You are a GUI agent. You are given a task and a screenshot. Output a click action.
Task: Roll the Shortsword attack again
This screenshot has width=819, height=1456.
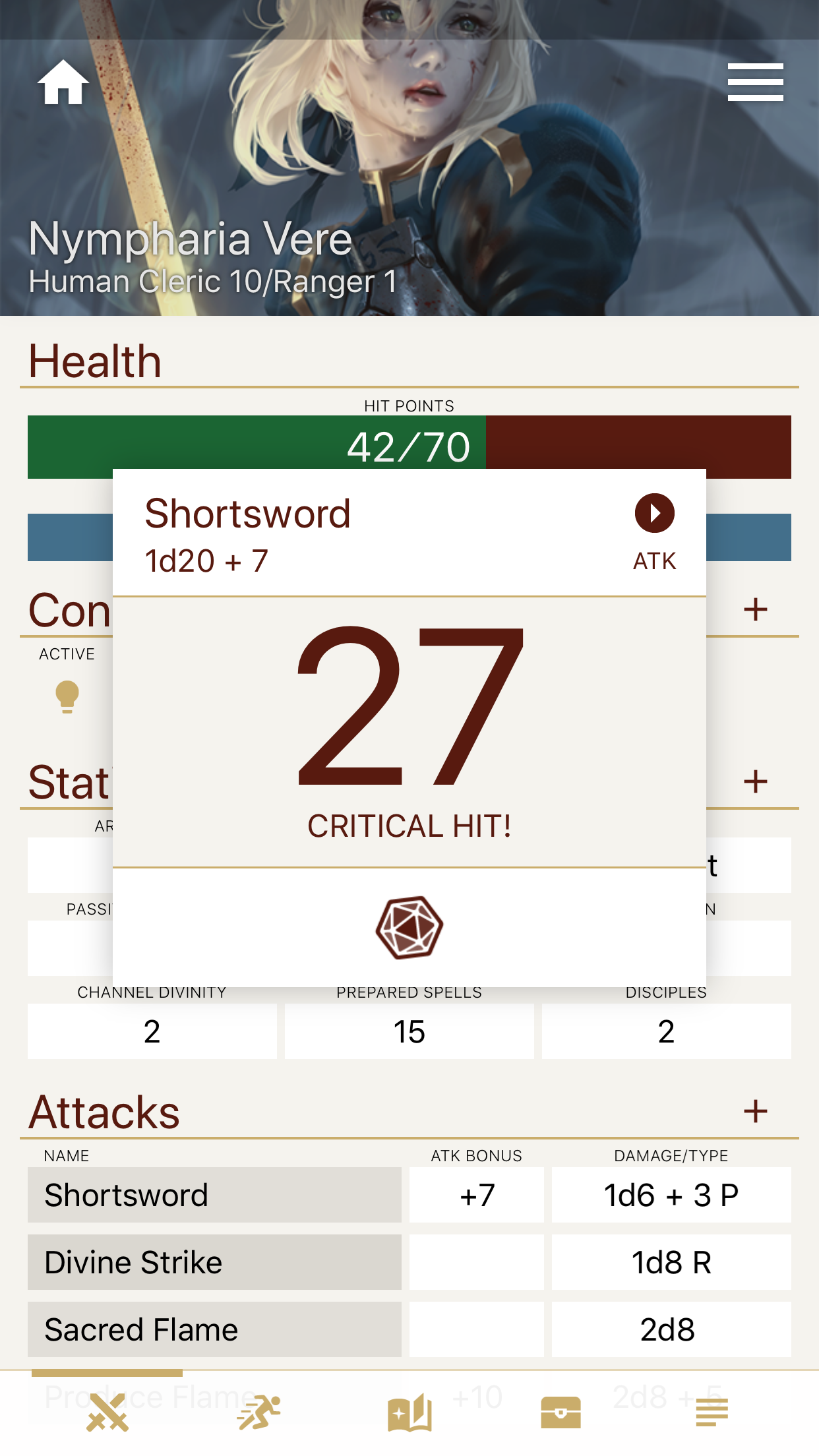[x=655, y=513]
